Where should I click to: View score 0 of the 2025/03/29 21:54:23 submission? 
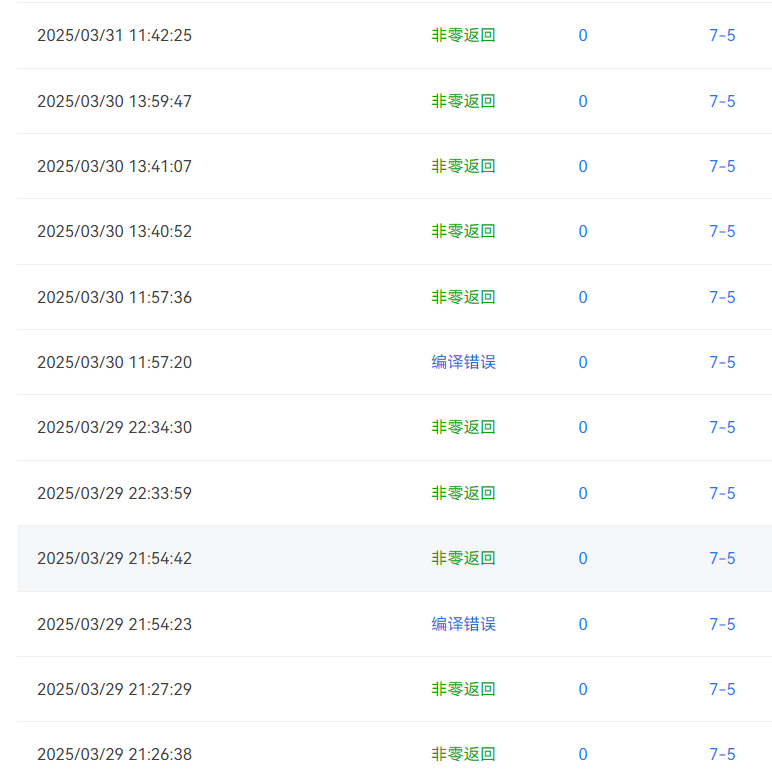(583, 624)
